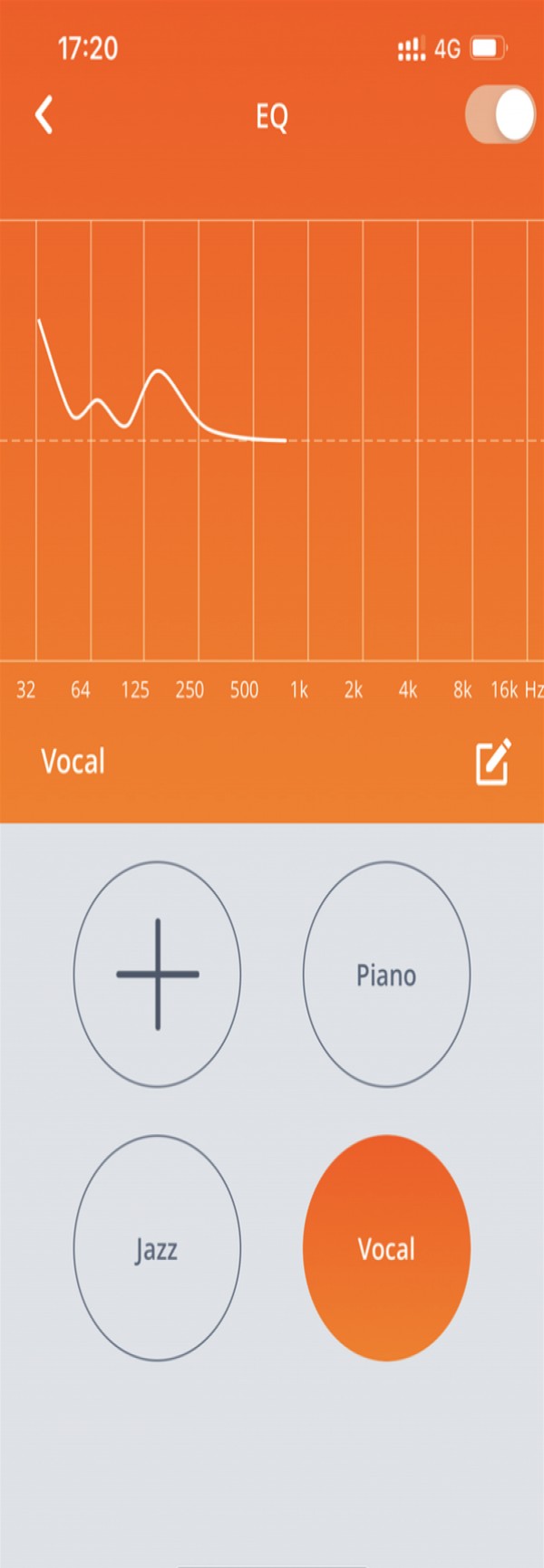Tap the Vocal preset circle
This screenshot has height=1568, width=544.
coord(386,1248)
